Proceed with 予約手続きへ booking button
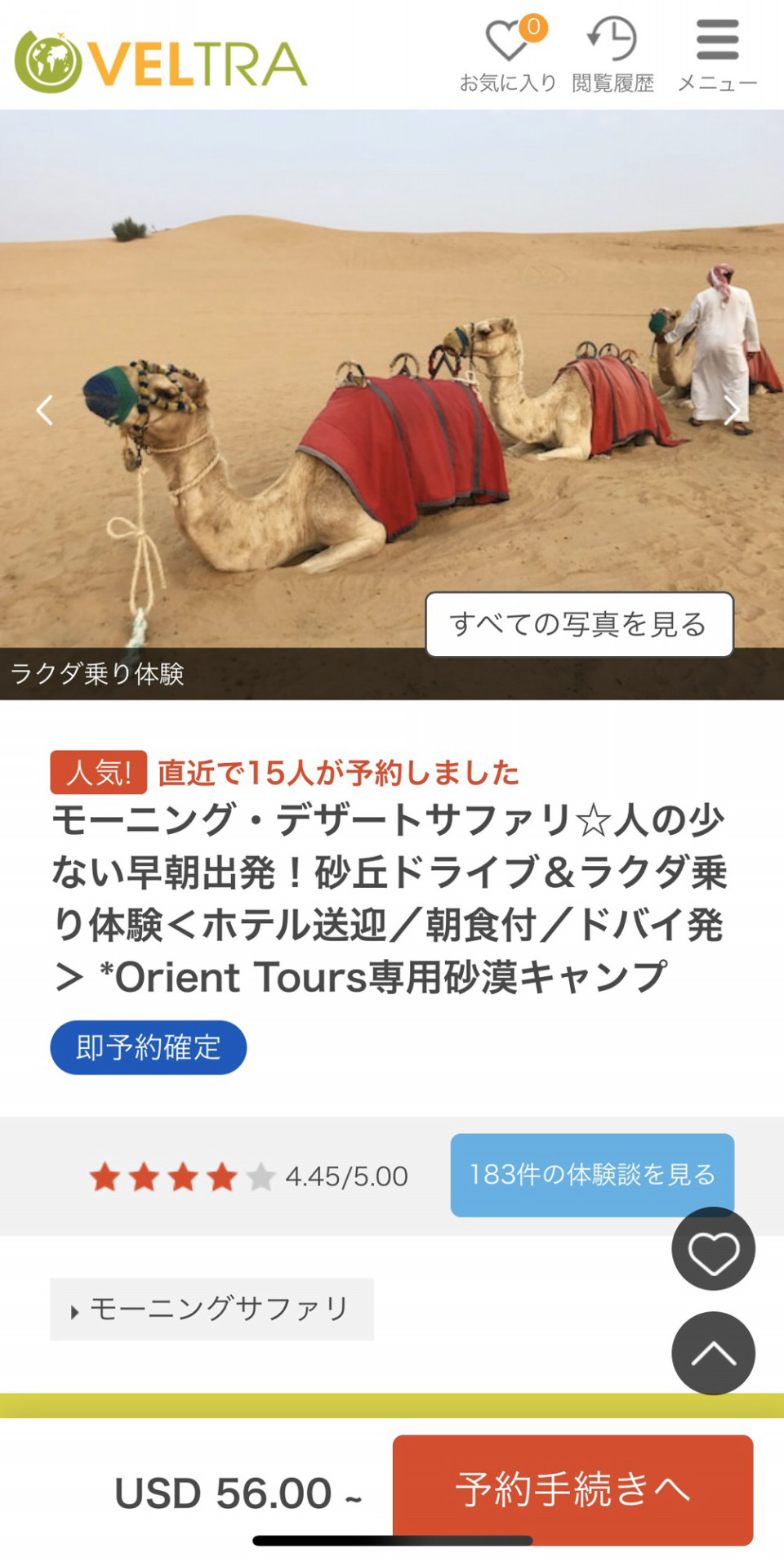The height and width of the screenshot is (1562, 784). tap(572, 1488)
